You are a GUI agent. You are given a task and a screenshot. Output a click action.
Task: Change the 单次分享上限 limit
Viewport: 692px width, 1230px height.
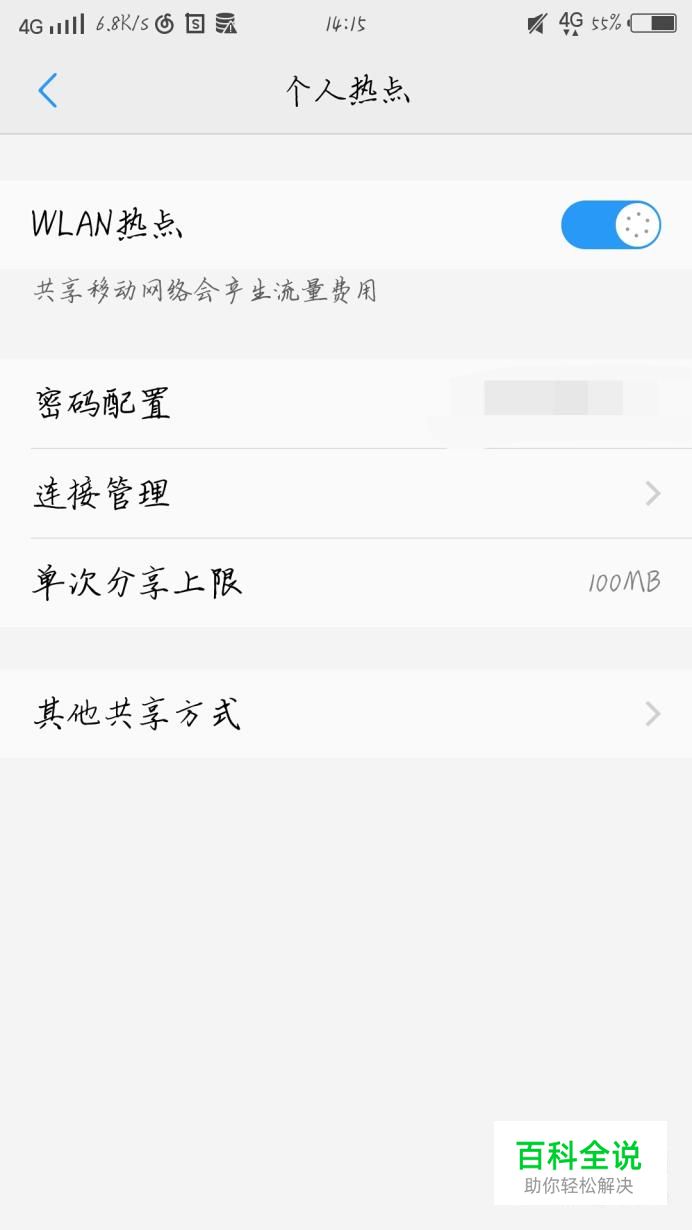pos(346,583)
